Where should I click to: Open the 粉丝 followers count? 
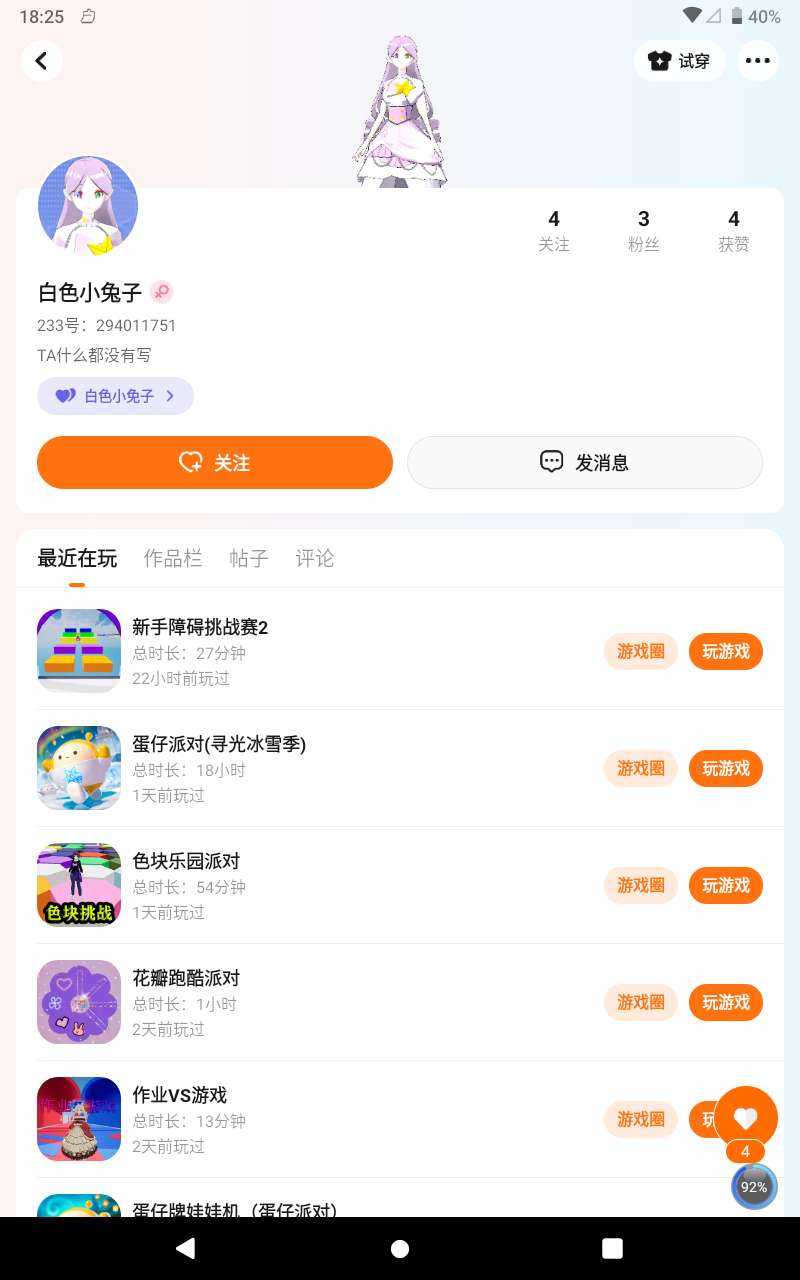pyautogui.click(x=644, y=230)
